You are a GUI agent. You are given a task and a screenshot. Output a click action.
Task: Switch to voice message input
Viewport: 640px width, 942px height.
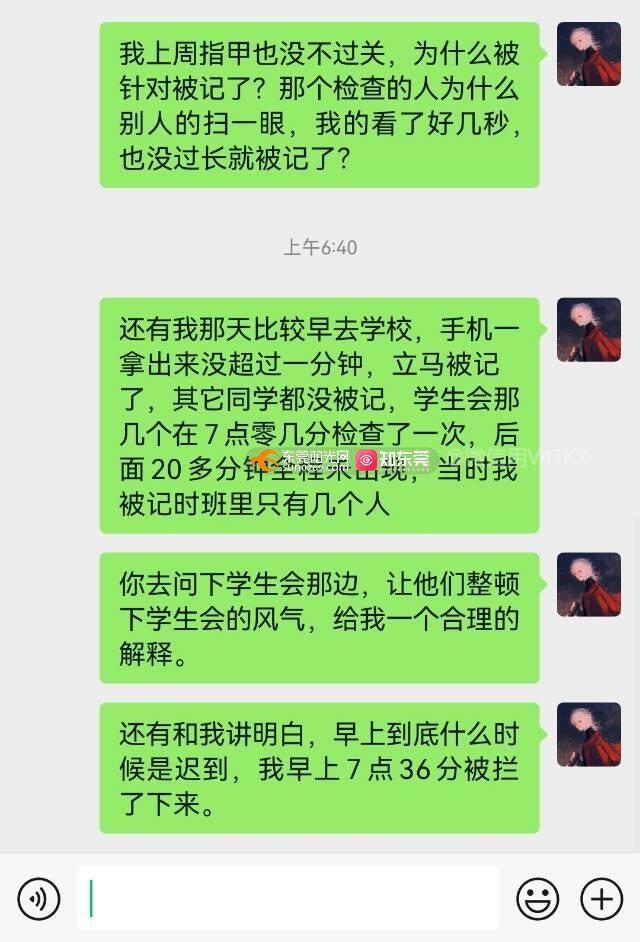[38, 898]
